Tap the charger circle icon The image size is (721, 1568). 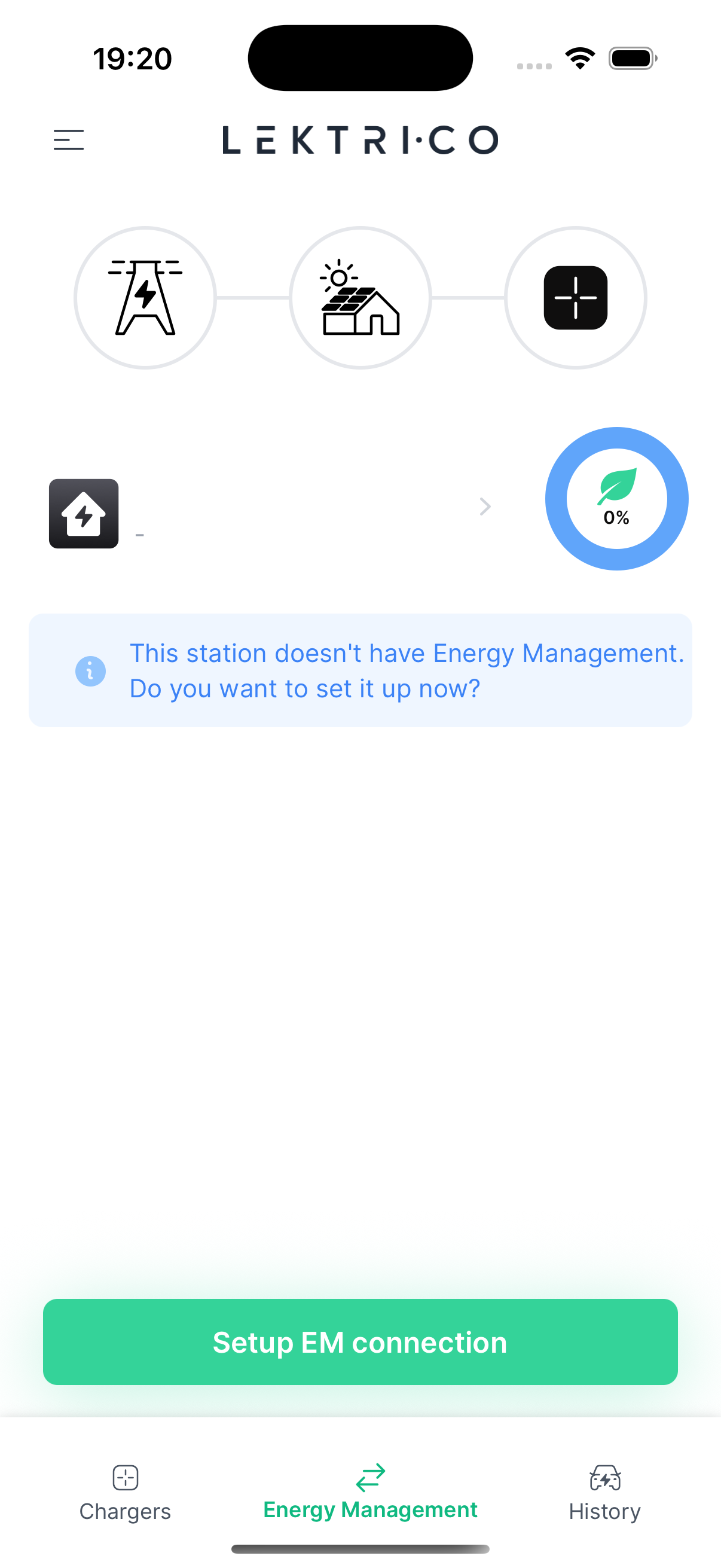click(575, 298)
